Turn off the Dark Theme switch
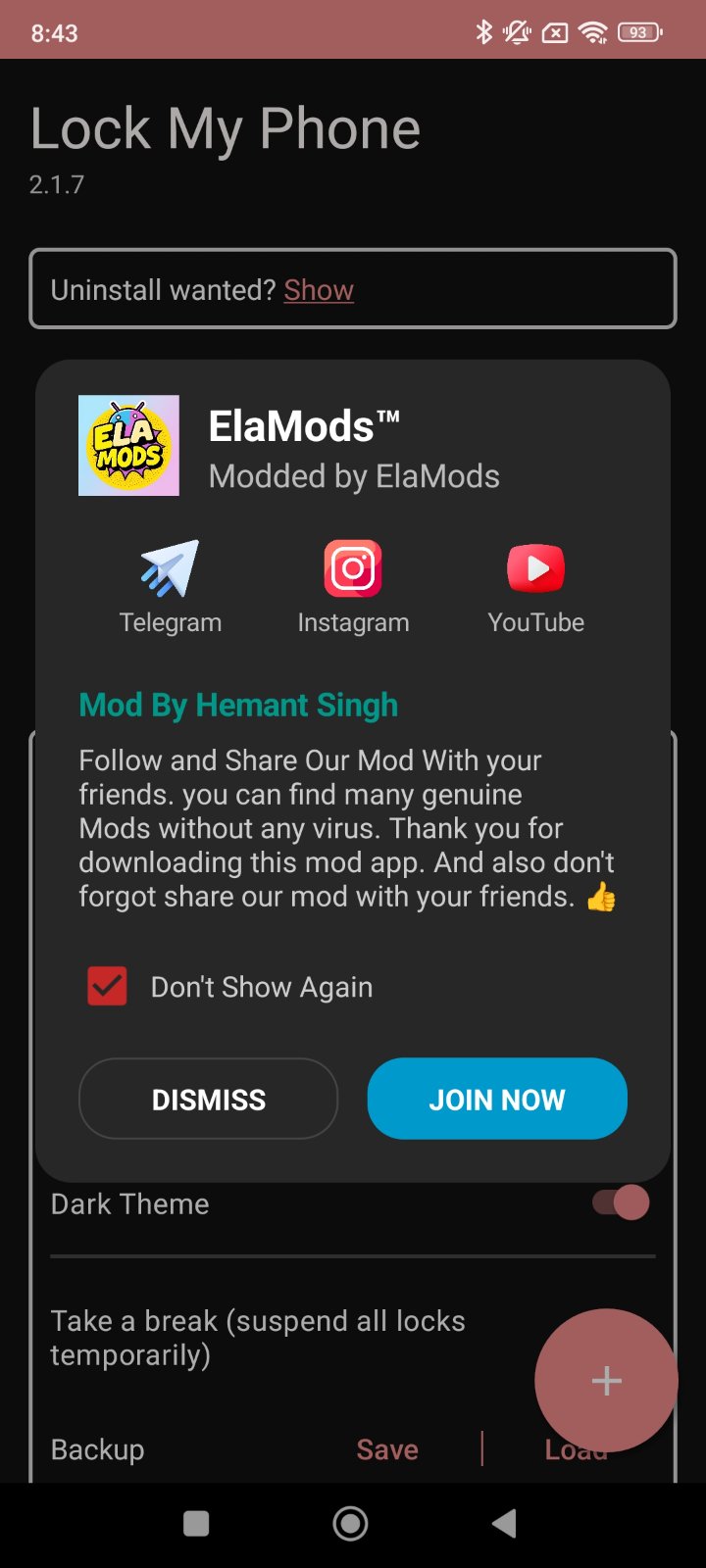The height and width of the screenshot is (1568, 706). 622,1202
